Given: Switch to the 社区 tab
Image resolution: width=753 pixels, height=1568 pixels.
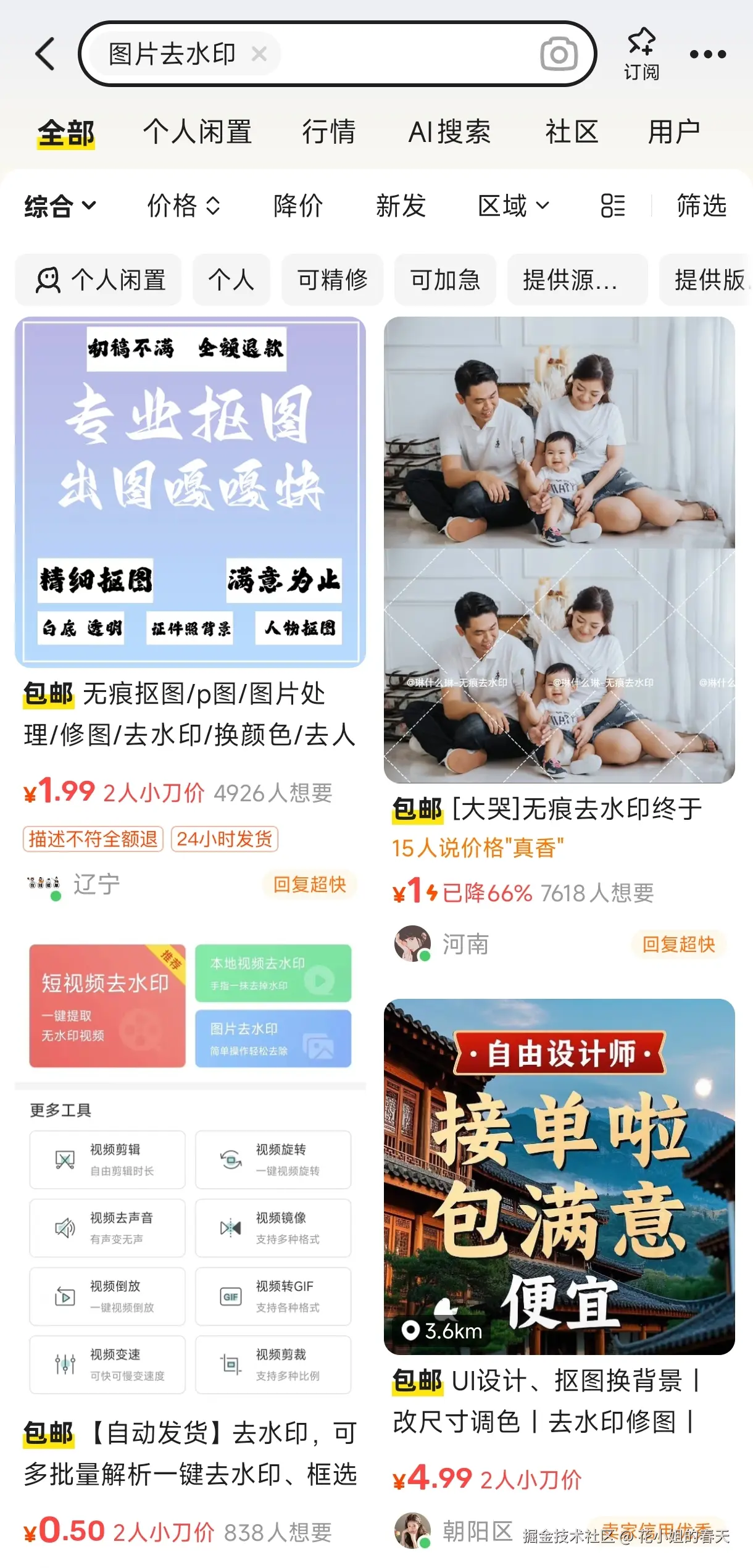Looking at the screenshot, I should tap(572, 132).
